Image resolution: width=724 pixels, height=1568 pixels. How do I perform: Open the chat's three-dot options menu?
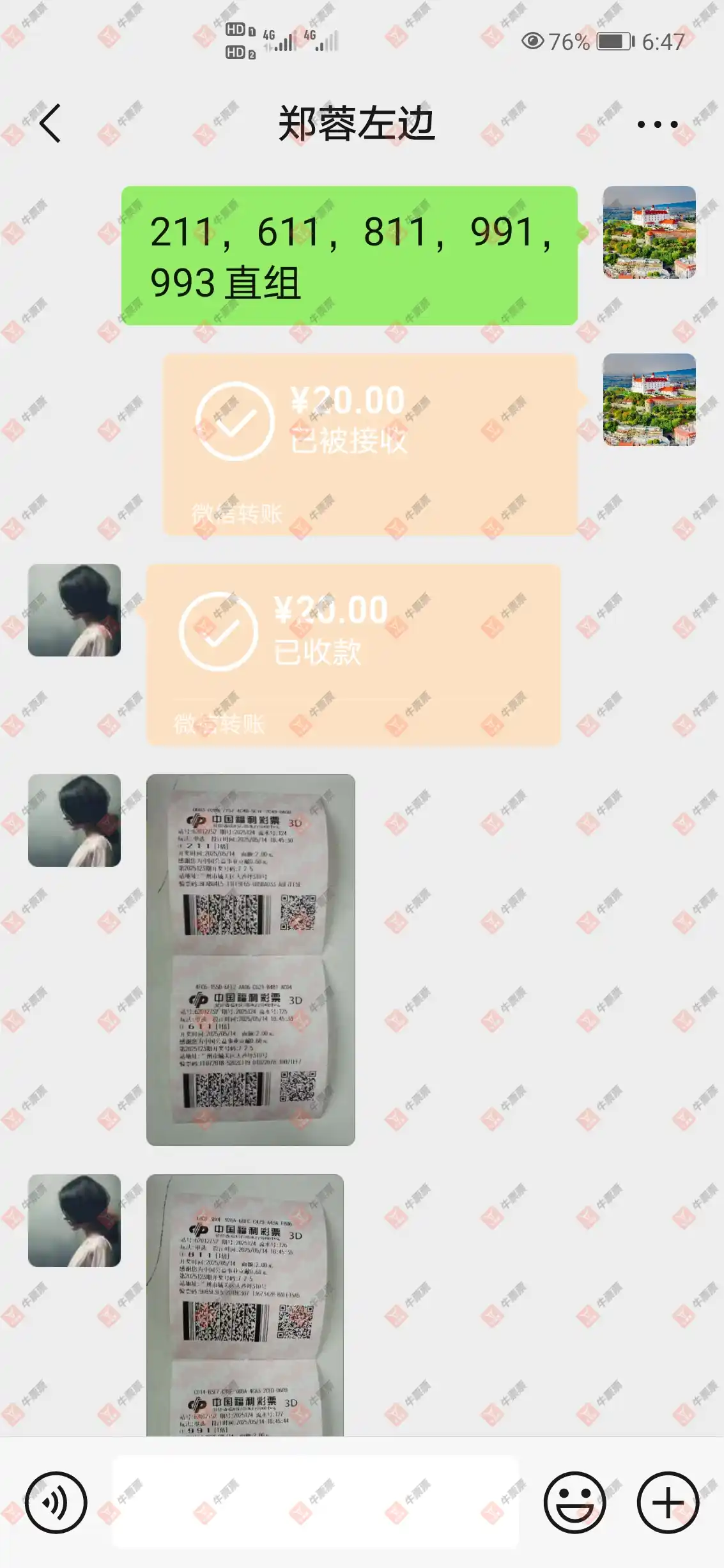657,125
